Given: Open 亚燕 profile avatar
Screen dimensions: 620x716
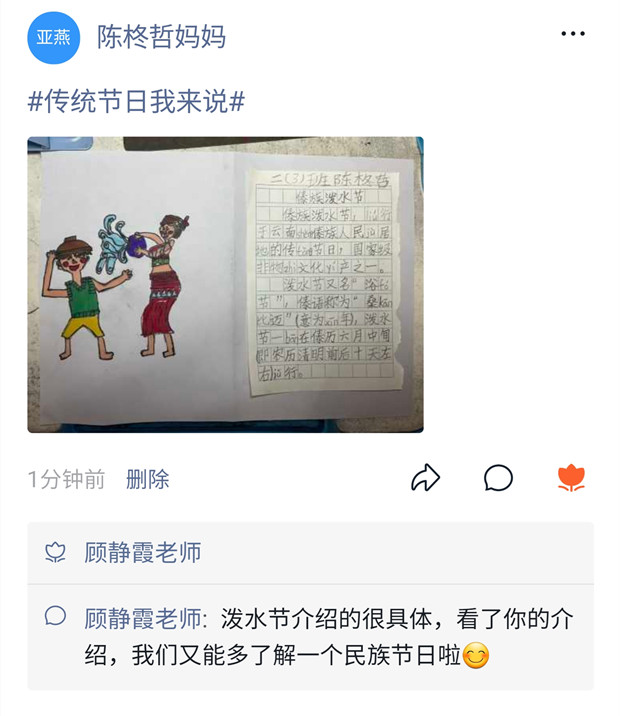Looking at the screenshot, I should pyautogui.click(x=53, y=37).
